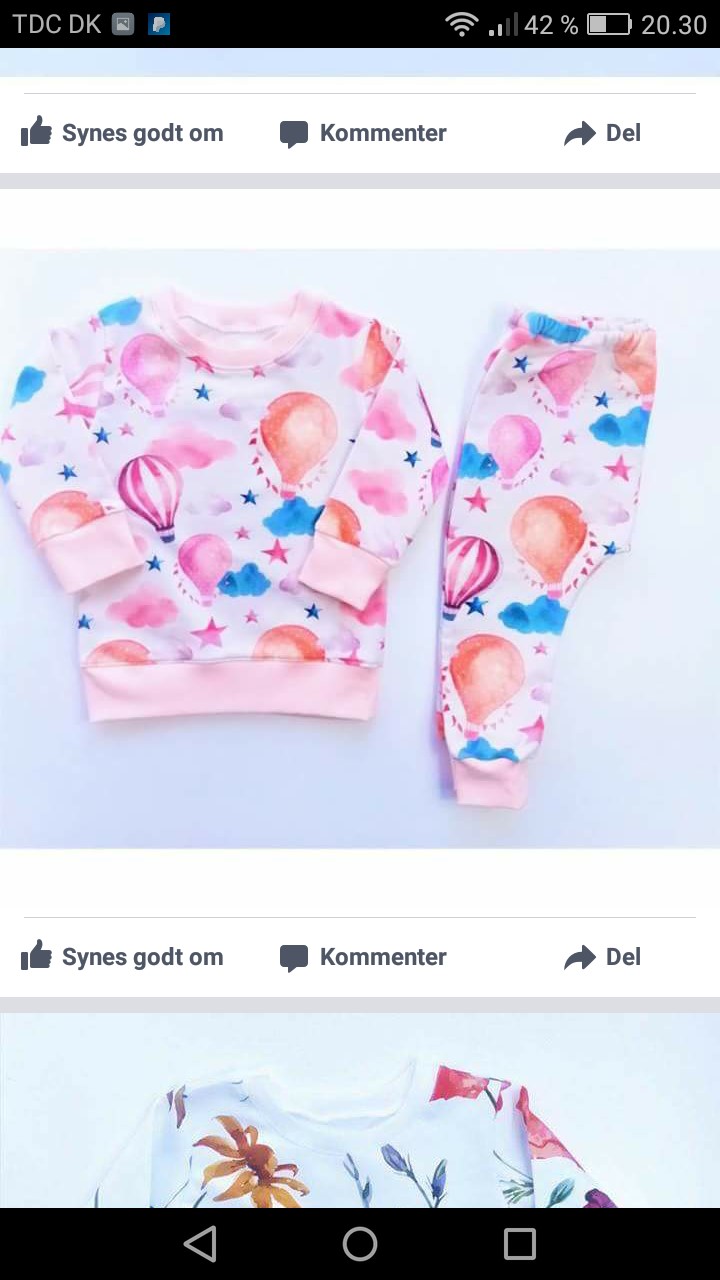This screenshot has height=1280, width=720.
Task: Tap Synes godt om under balloon outfit photo
Action: pyautogui.click(x=122, y=957)
